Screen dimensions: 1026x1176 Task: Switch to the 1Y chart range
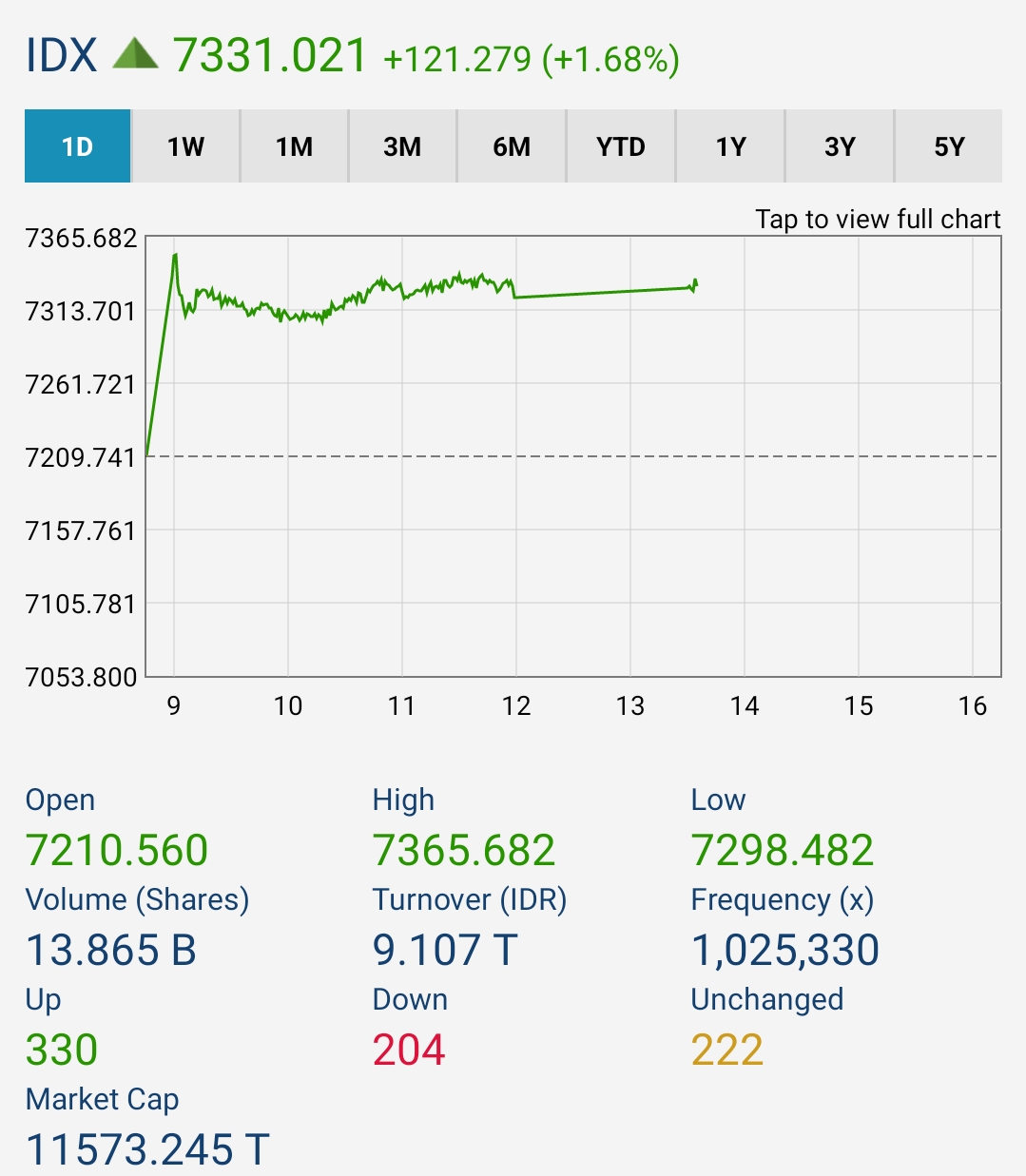click(730, 146)
